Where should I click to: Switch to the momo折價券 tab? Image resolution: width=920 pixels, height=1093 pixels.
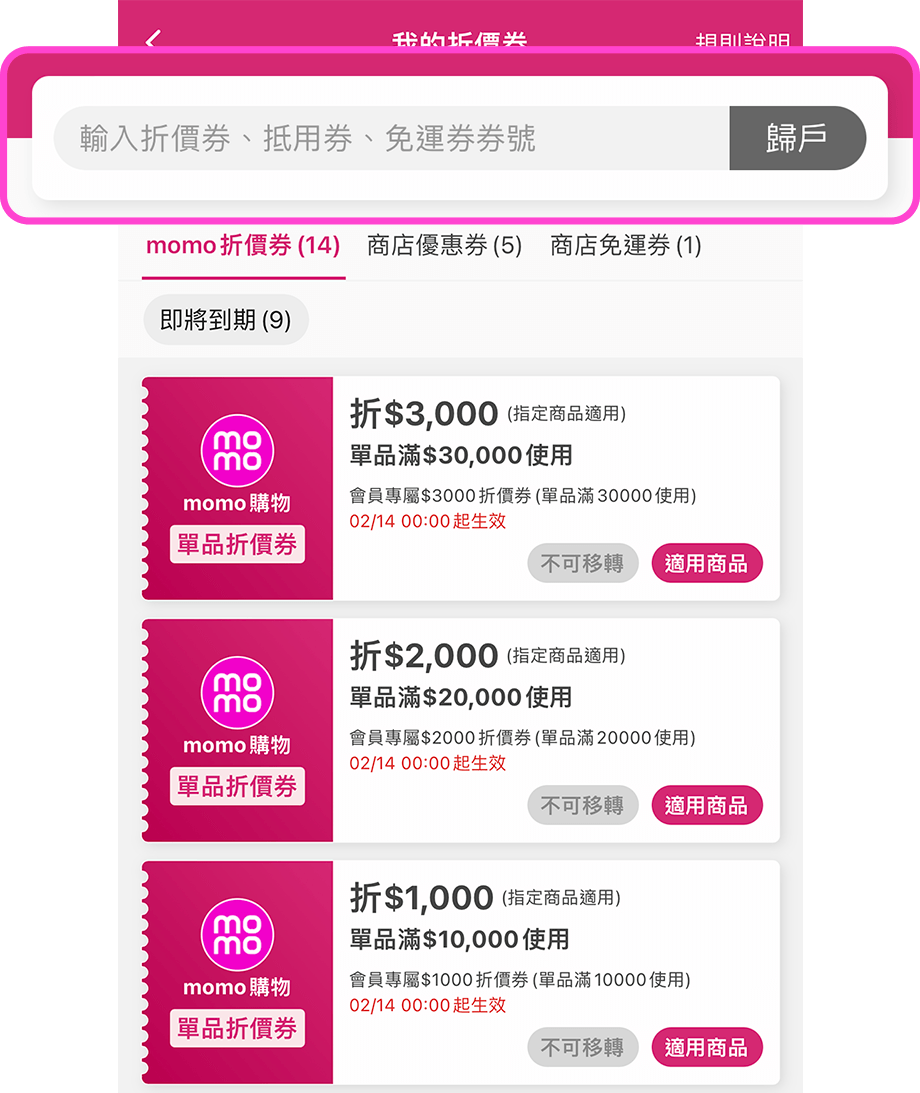tap(243, 246)
